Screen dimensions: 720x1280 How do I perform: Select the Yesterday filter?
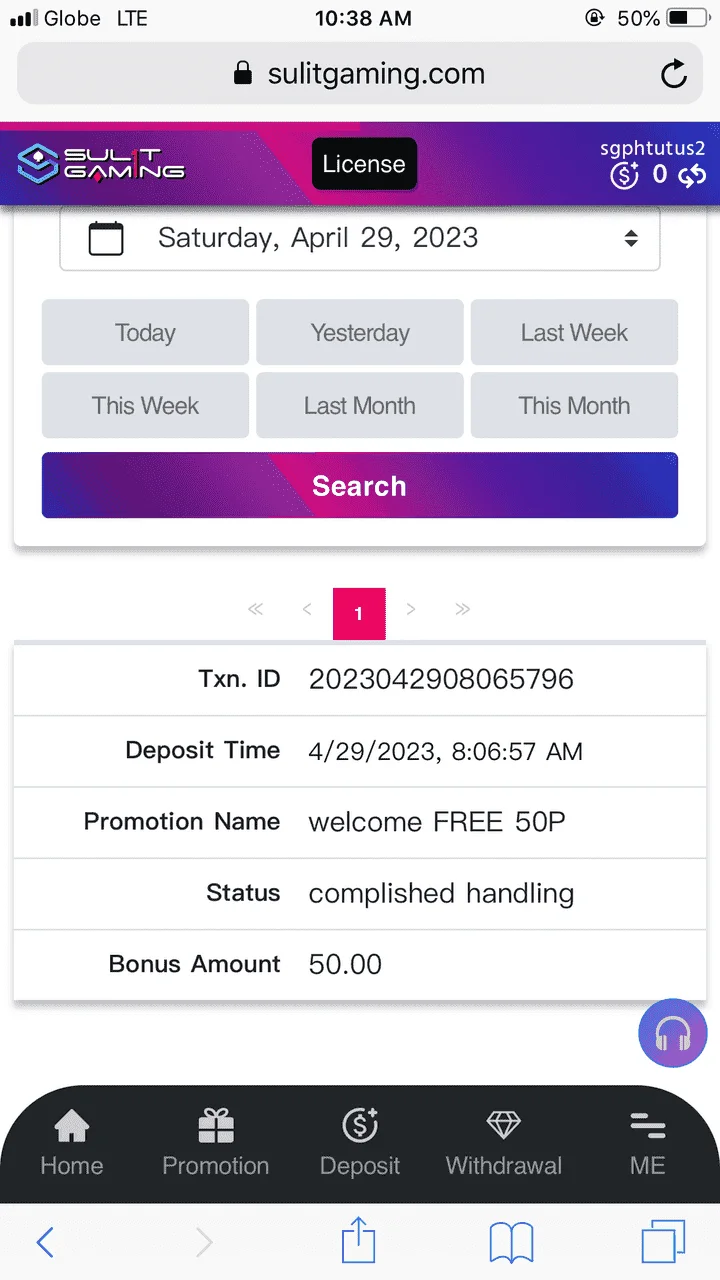[x=360, y=332]
